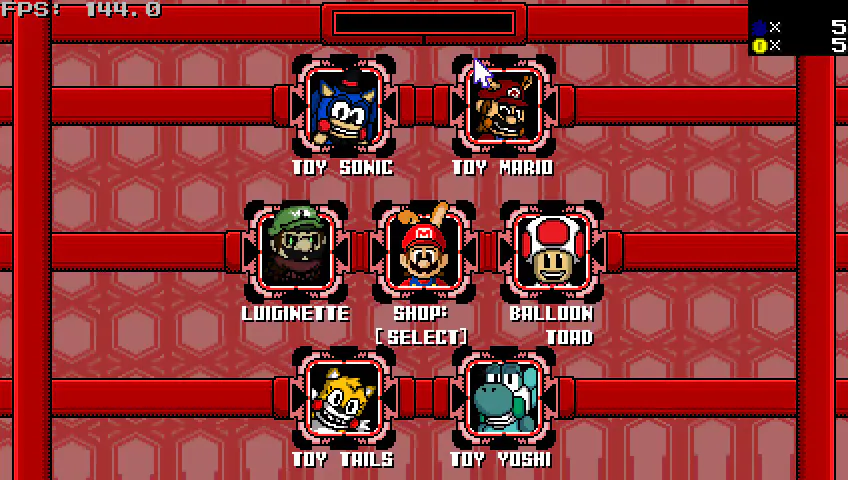848x480 pixels.
Task: Open the Shop with Mario tile
Action: 423,251
